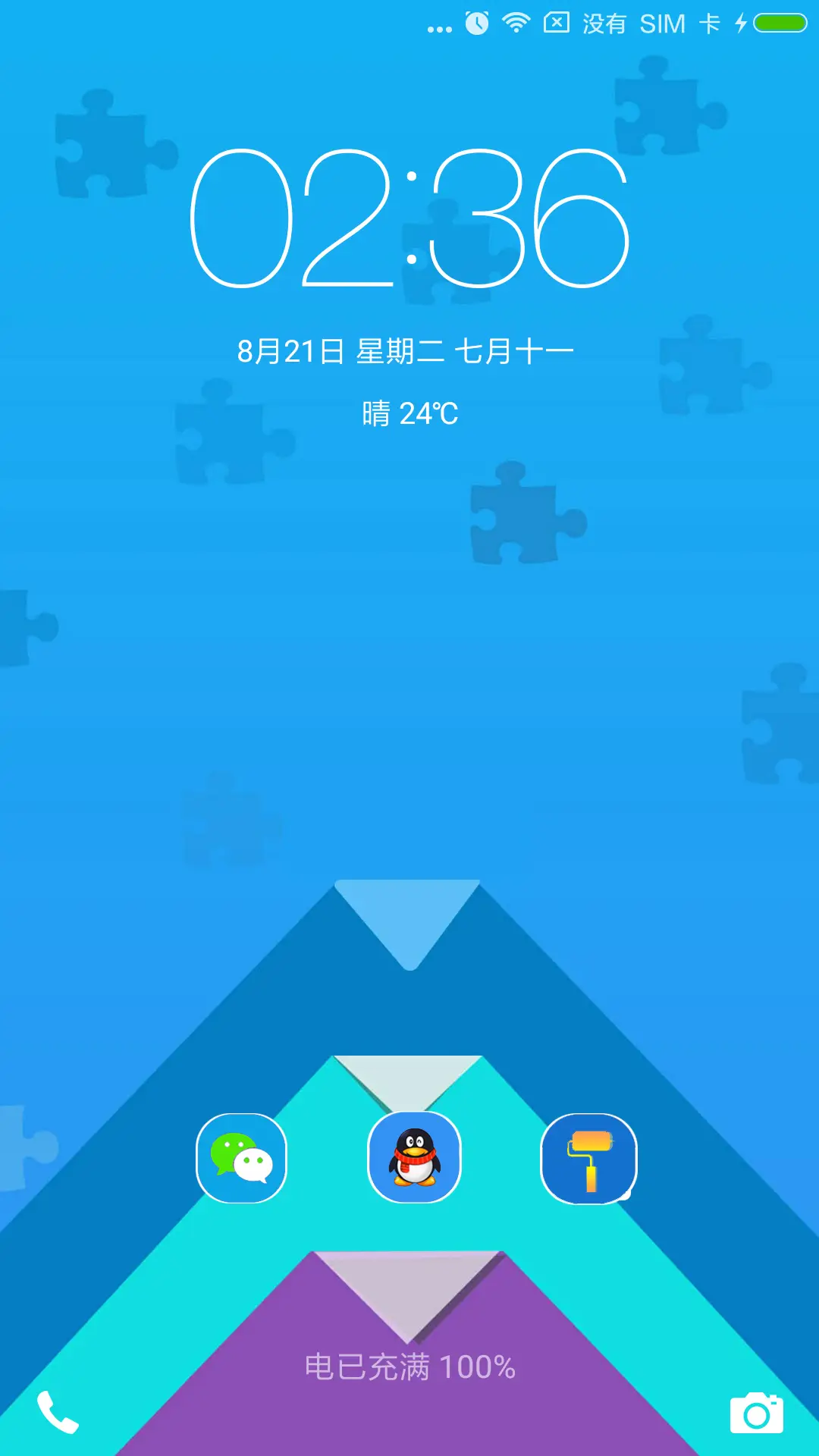
Task: Select the Wi-Fi status bar icon
Action: point(515,23)
